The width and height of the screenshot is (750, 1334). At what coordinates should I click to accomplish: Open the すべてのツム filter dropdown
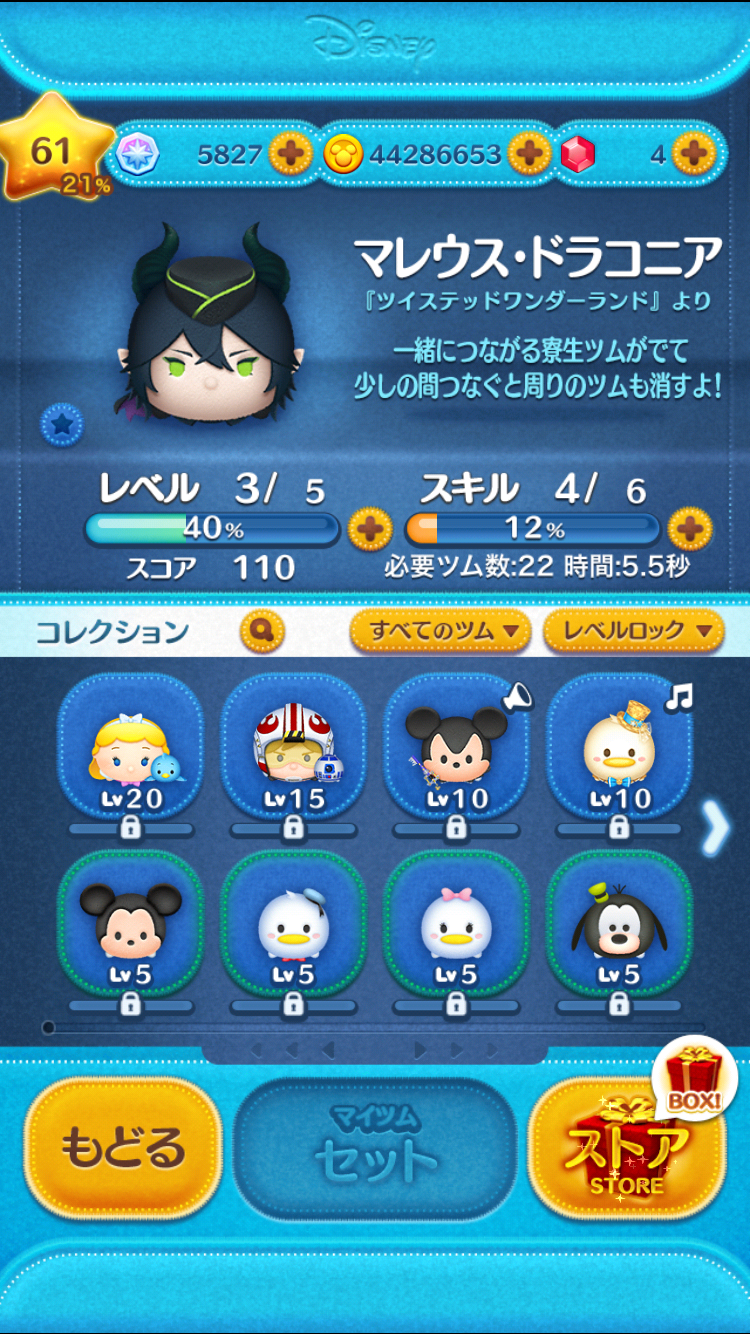point(439,631)
